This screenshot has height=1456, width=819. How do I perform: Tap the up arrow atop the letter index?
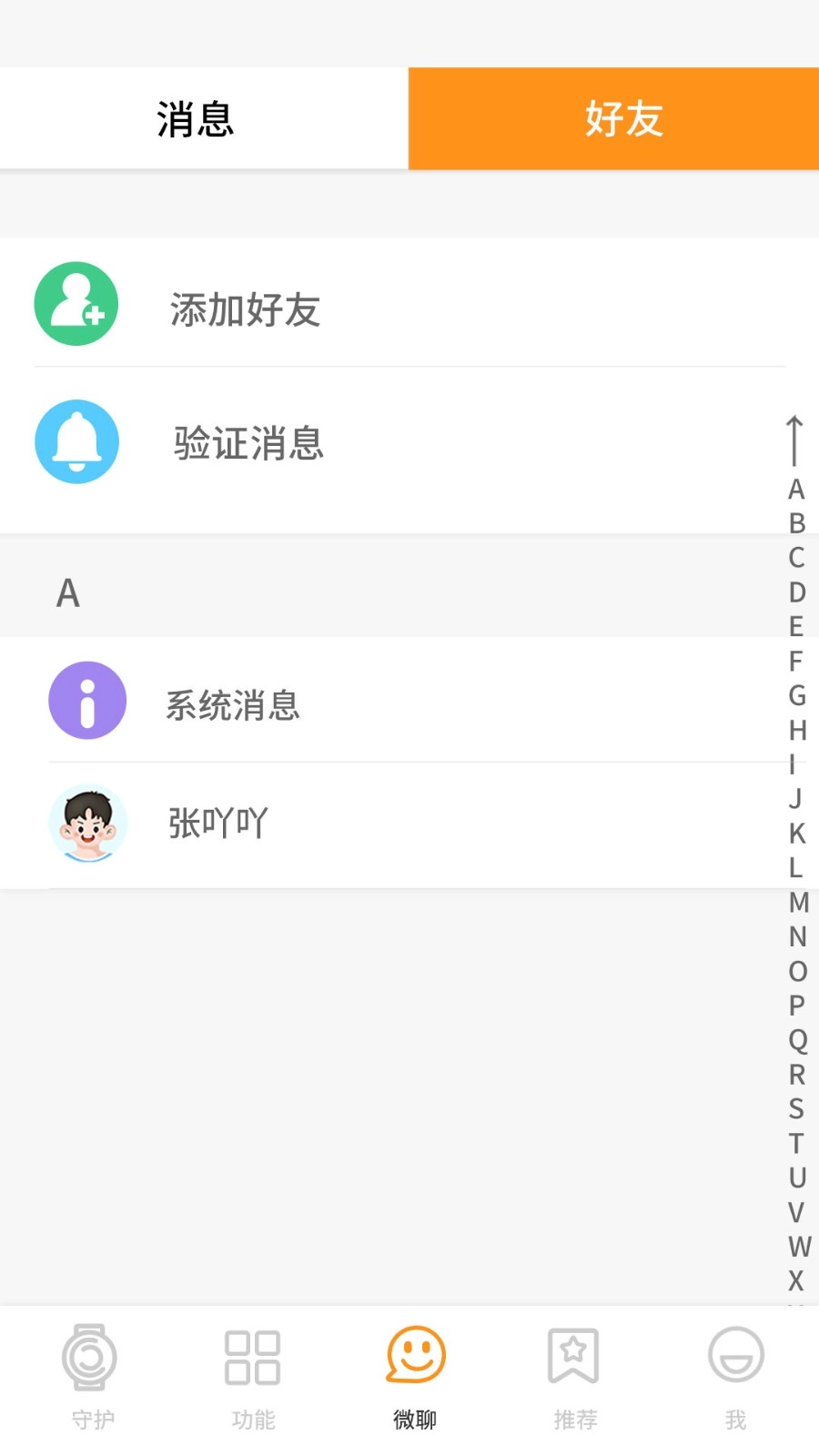point(794,440)
